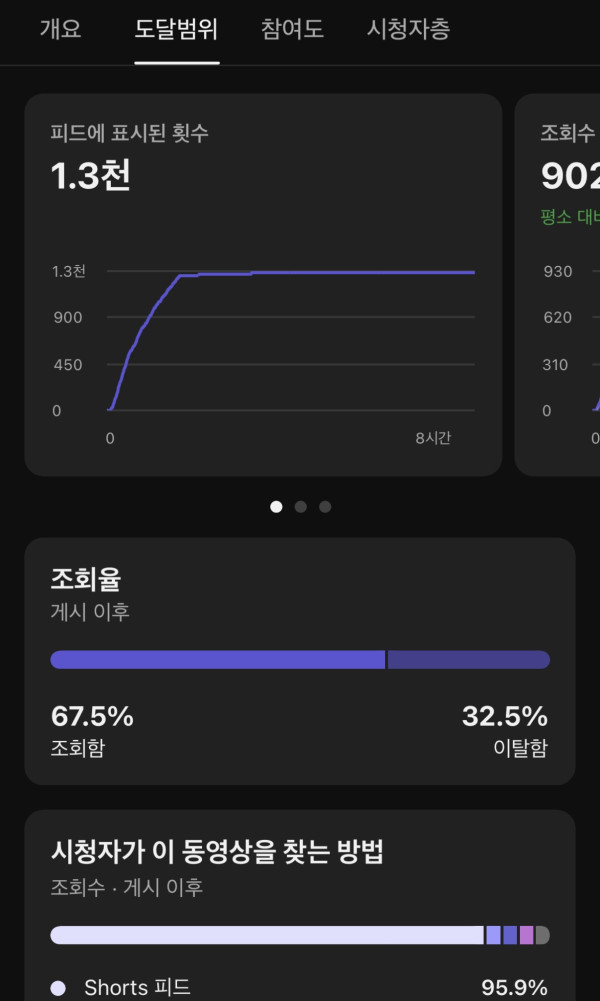This screenshot has width=600, height=1001.
Task: Select the 도달범위 tab
Action: [177, 29]
